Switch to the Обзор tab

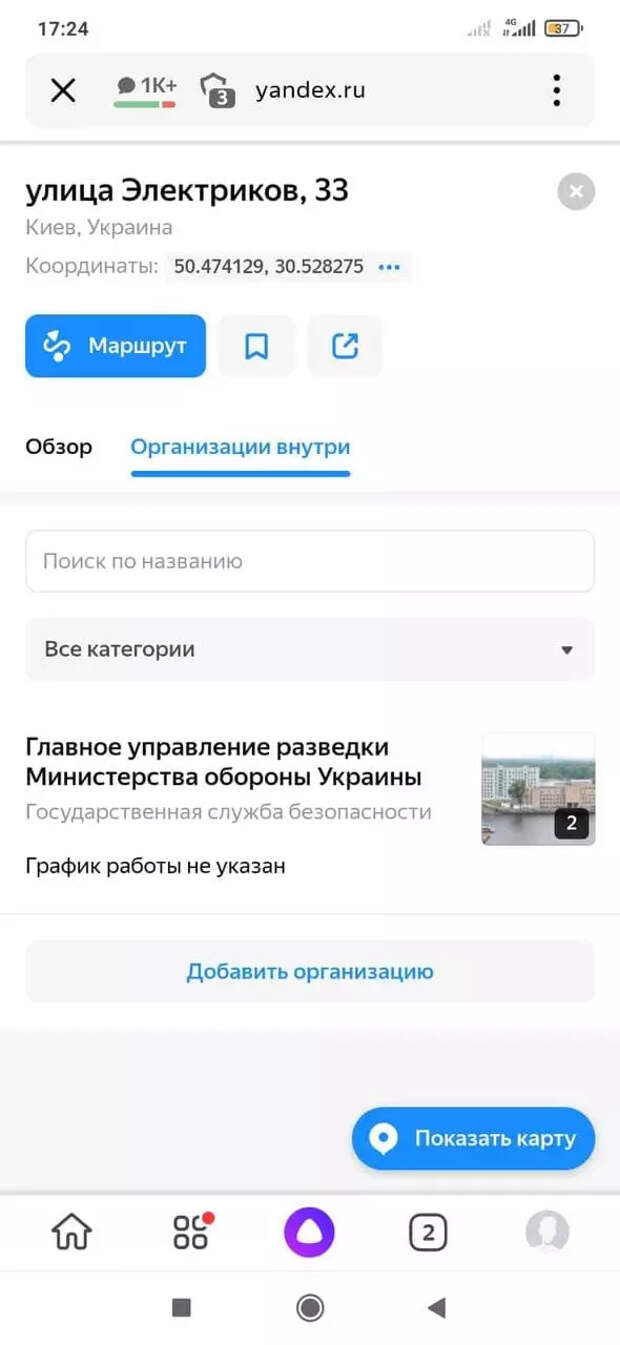(x=58, y=447)
